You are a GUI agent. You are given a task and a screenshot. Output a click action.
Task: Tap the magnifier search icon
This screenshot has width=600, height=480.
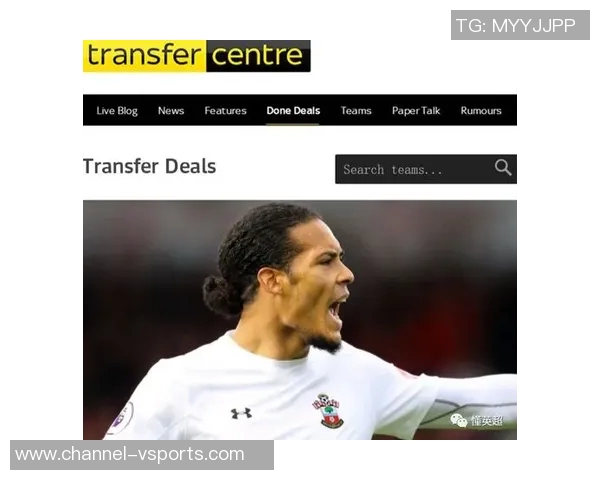click(x=503, y=168)
